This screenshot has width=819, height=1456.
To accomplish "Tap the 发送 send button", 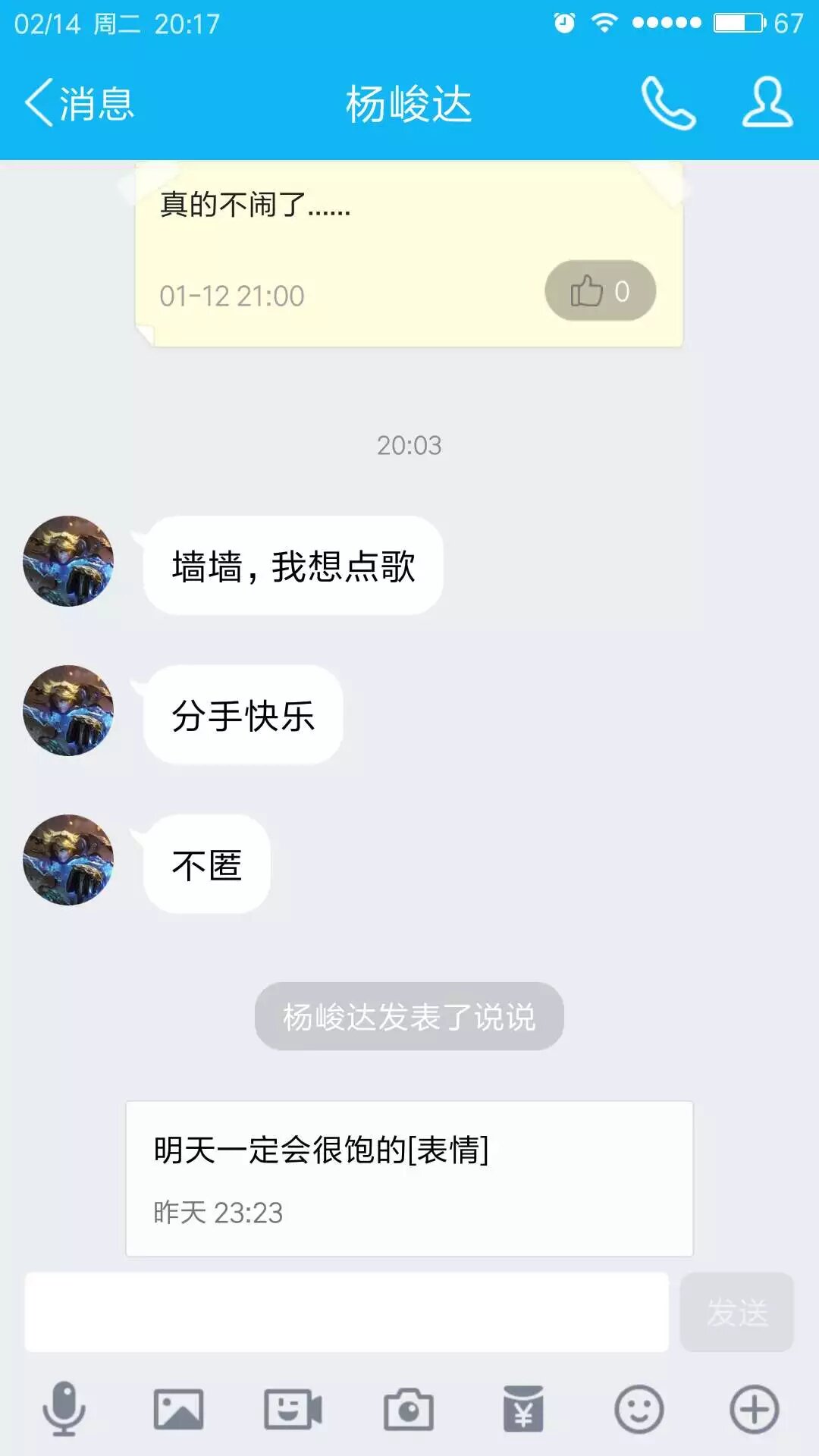I will (x=736, y=1313).
